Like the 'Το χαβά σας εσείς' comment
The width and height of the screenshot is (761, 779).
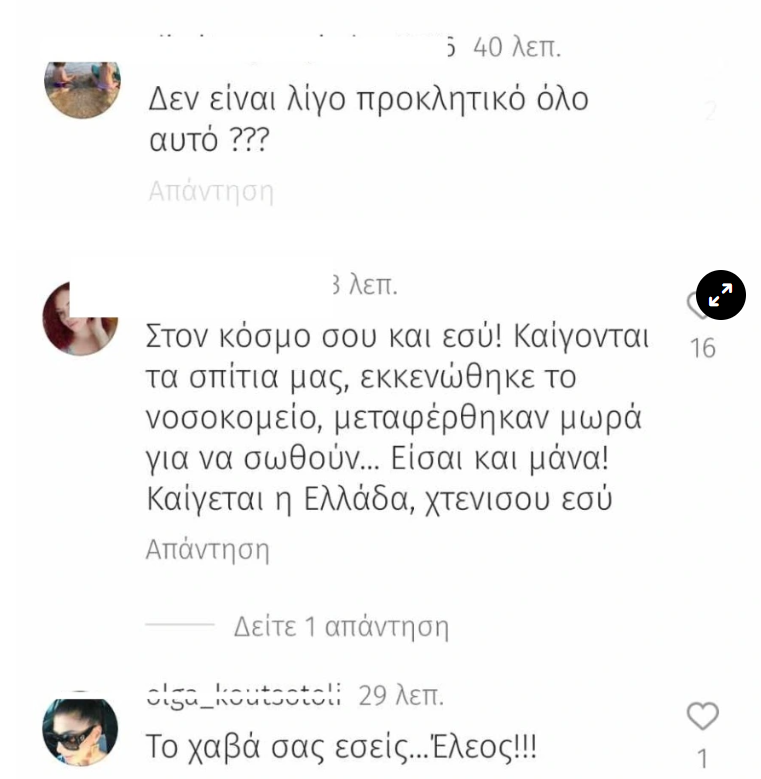coord(703,716)
